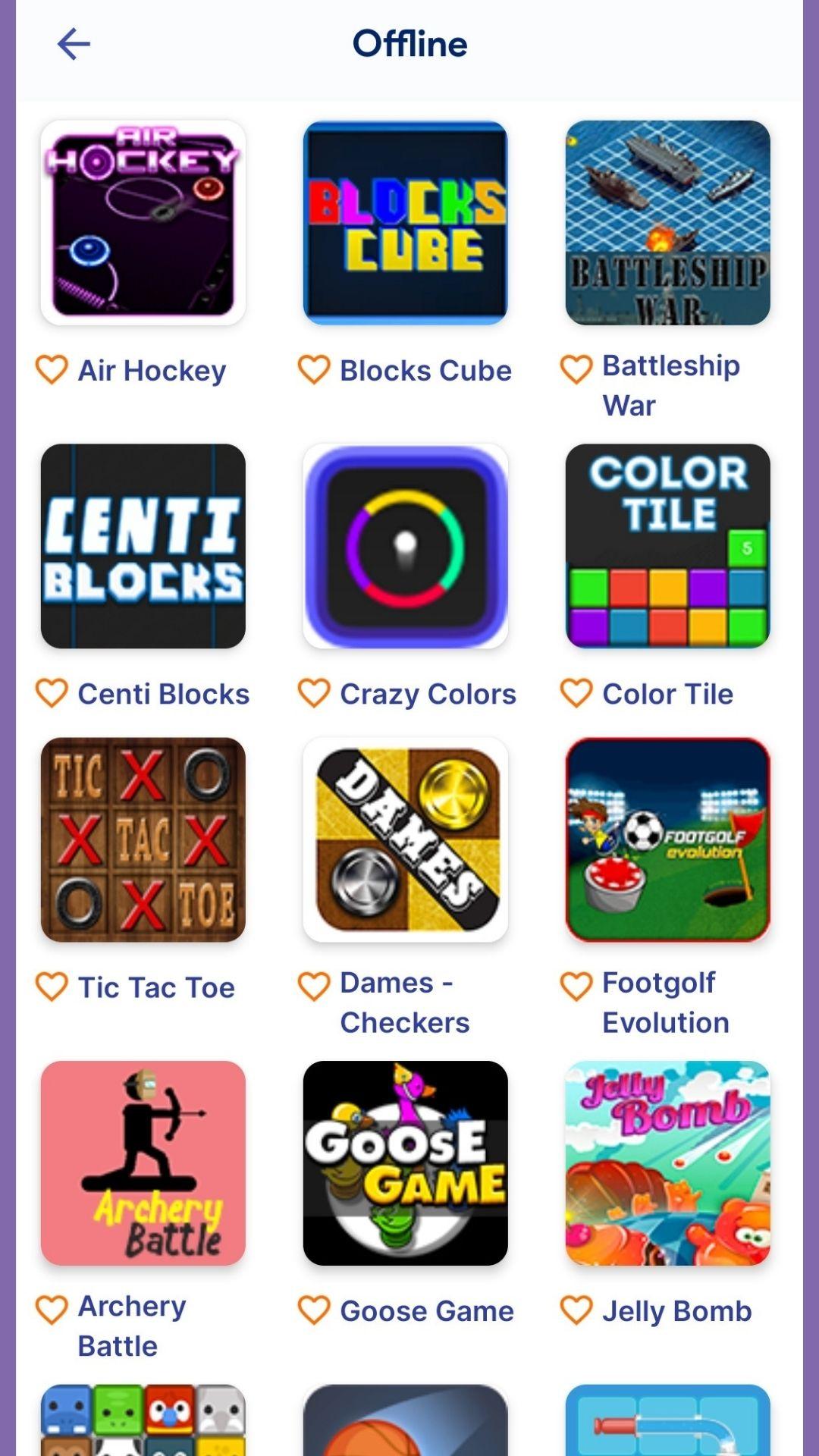Add Blocks Cube to favorites
Screen dimensions: 819x1456
point(314,370)
